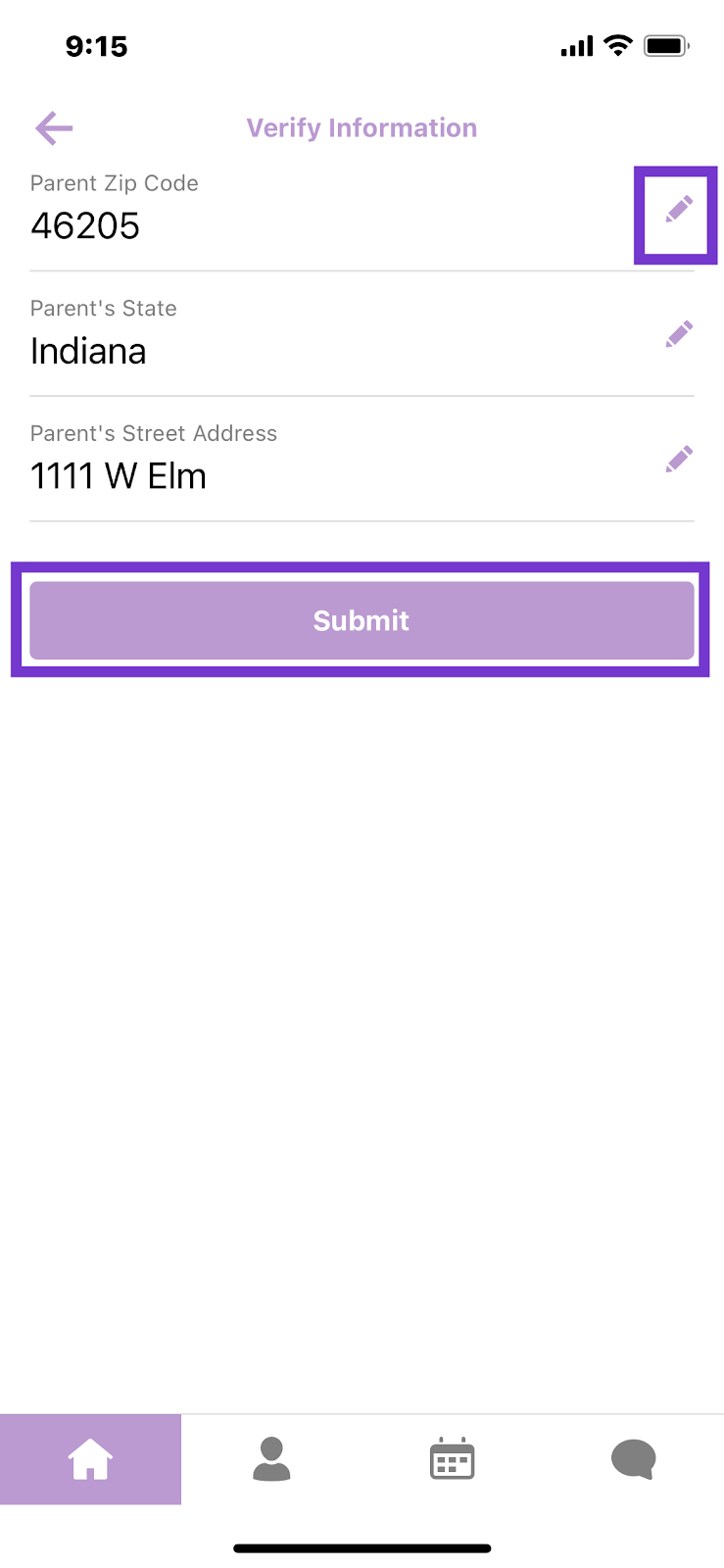Viewport: 724px width, 1568px height.
Task: Open the chat messages tab
Action: pyautogui.click(x=634, y=1458)
